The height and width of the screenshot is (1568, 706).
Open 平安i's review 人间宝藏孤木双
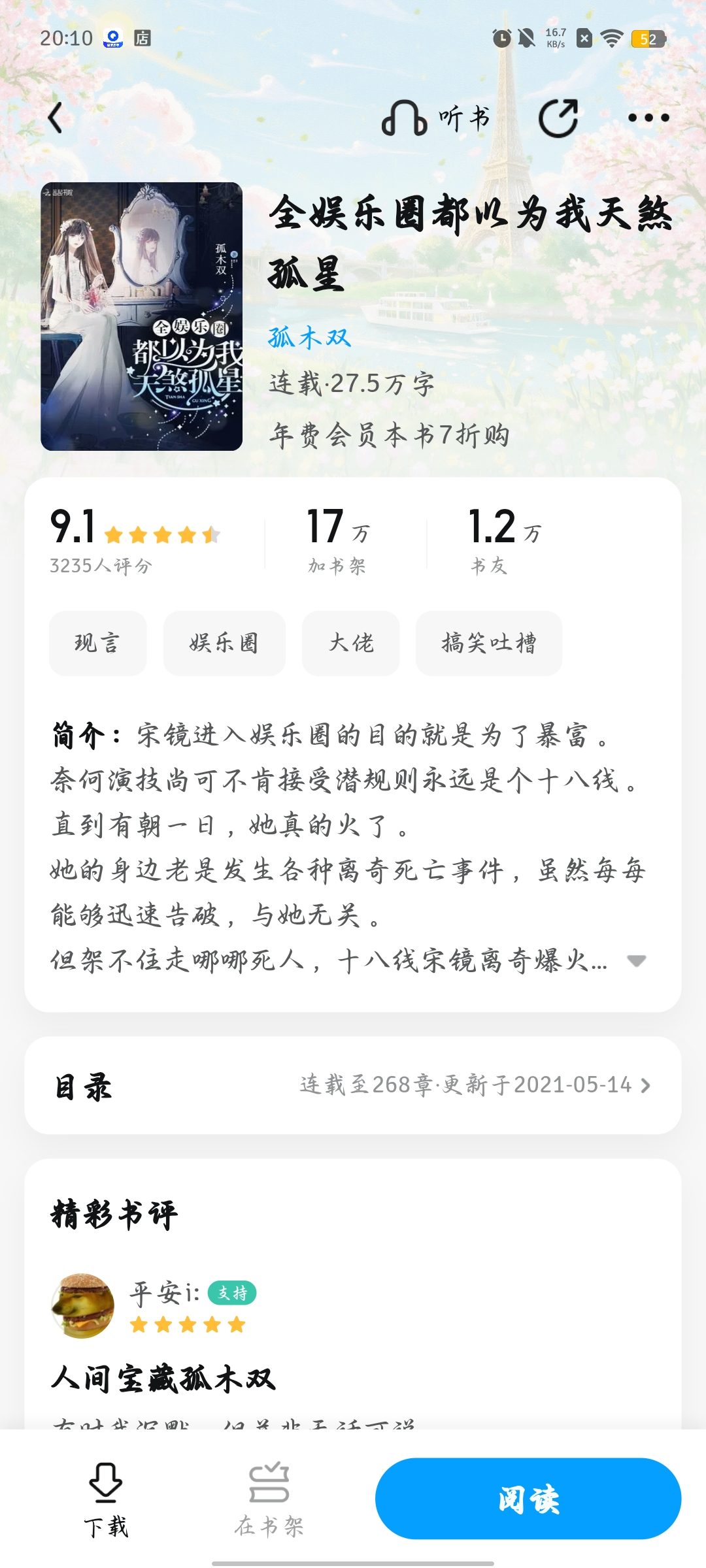point(163,1378)
